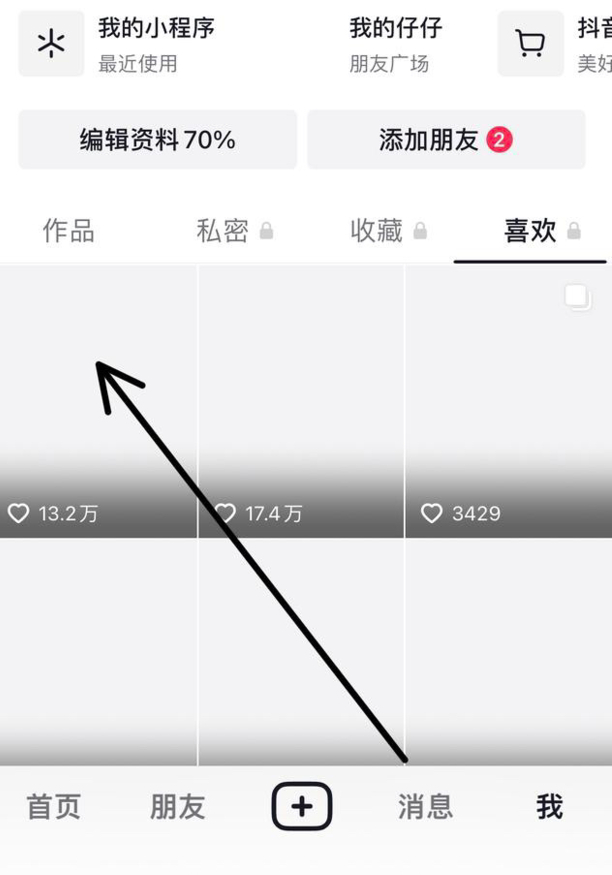Screen dimensions: 612x875
Task: Open 我的仔仔 朋友广场 shortcut
Action: tap(395, 44)
